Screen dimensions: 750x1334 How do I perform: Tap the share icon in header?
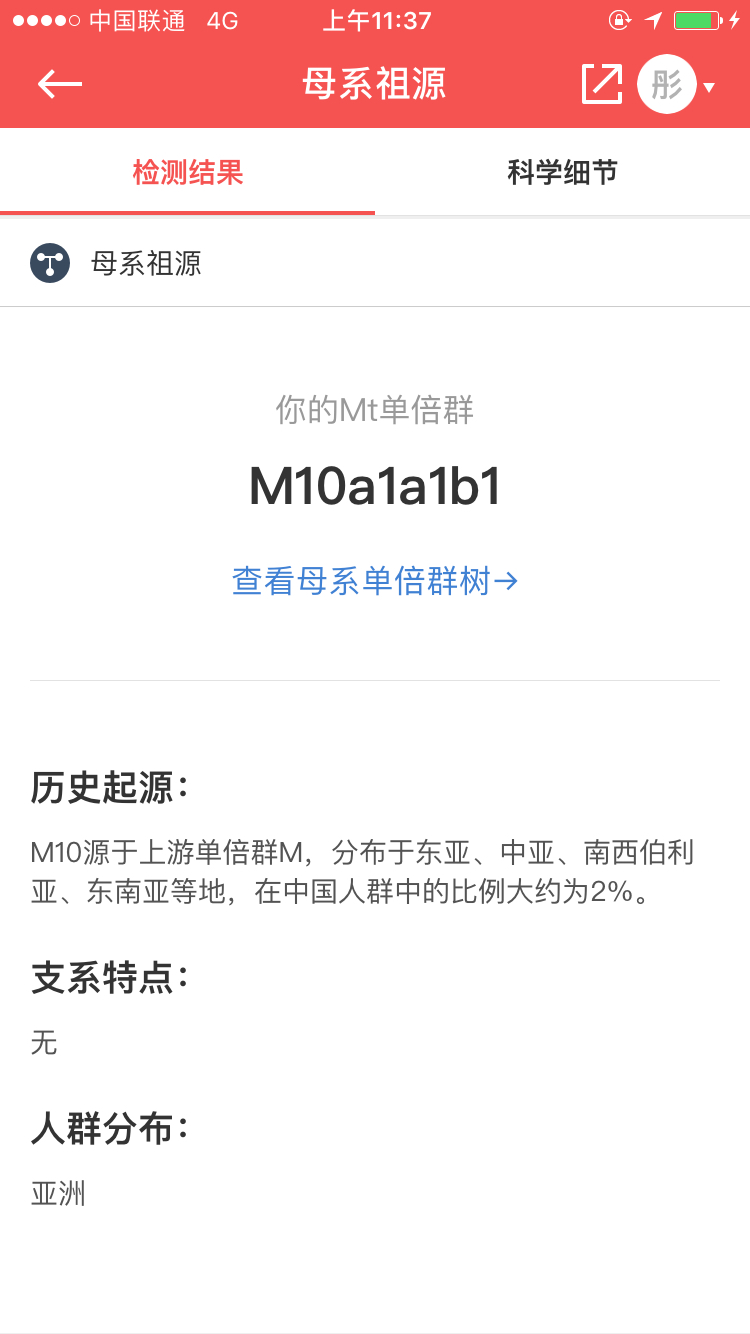click(x=602, y=84)
